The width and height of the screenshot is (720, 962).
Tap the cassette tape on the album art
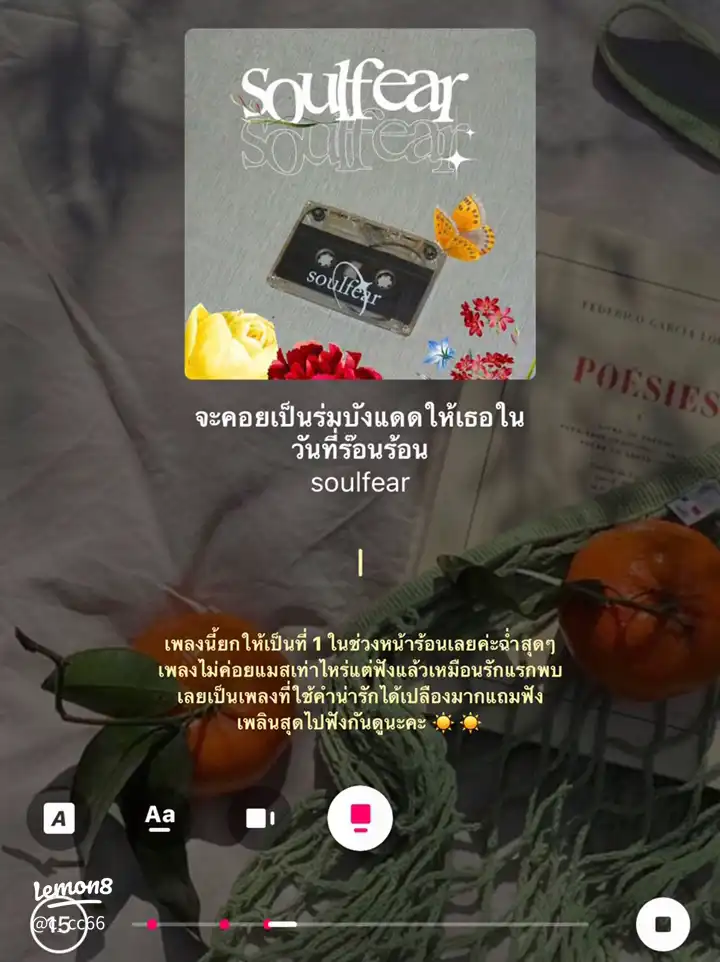click(x=360, y=268)
